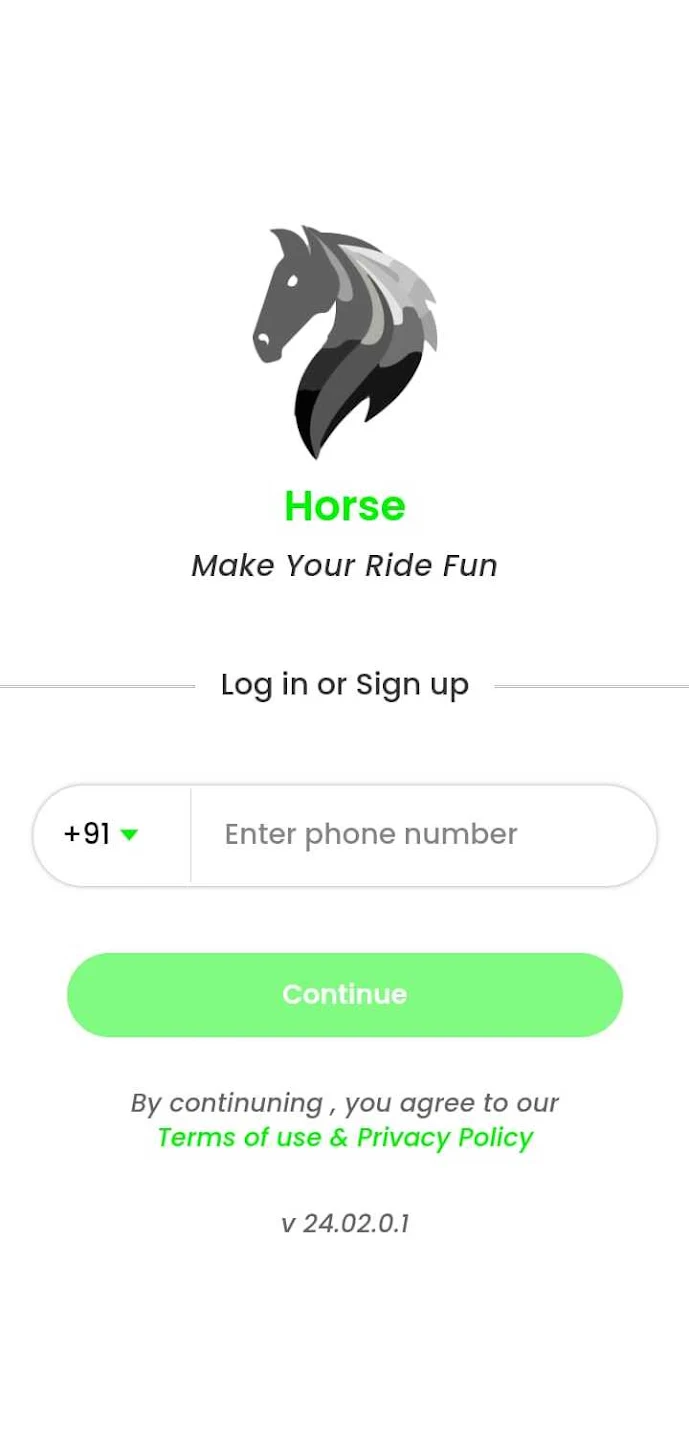Viewport: 689px width, 1440px height.
Task: Tap the green Continue button
Action: pos(344,994)
